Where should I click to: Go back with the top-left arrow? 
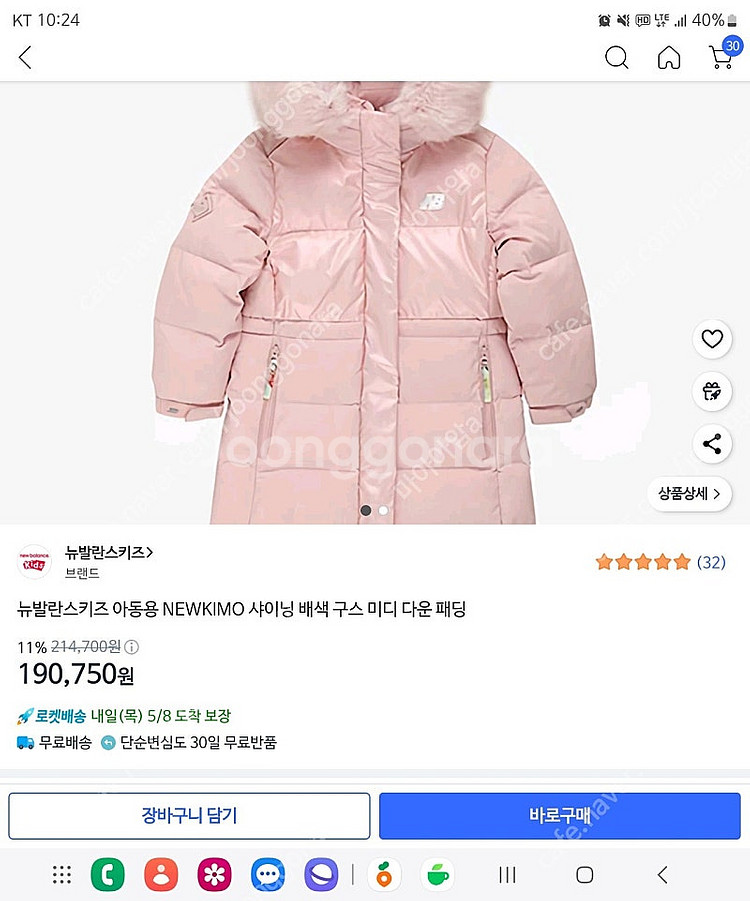coord(25,58)
